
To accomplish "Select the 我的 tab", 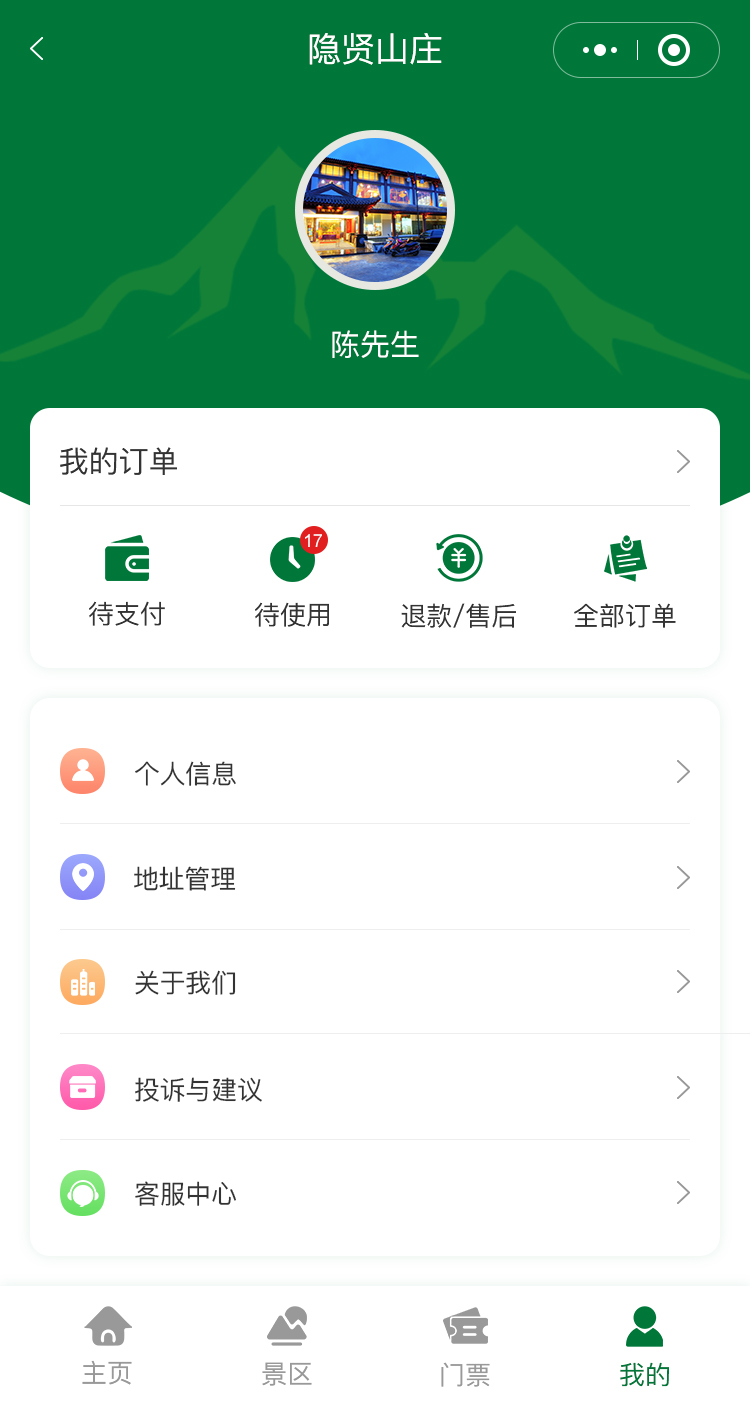I will 645,1346.
